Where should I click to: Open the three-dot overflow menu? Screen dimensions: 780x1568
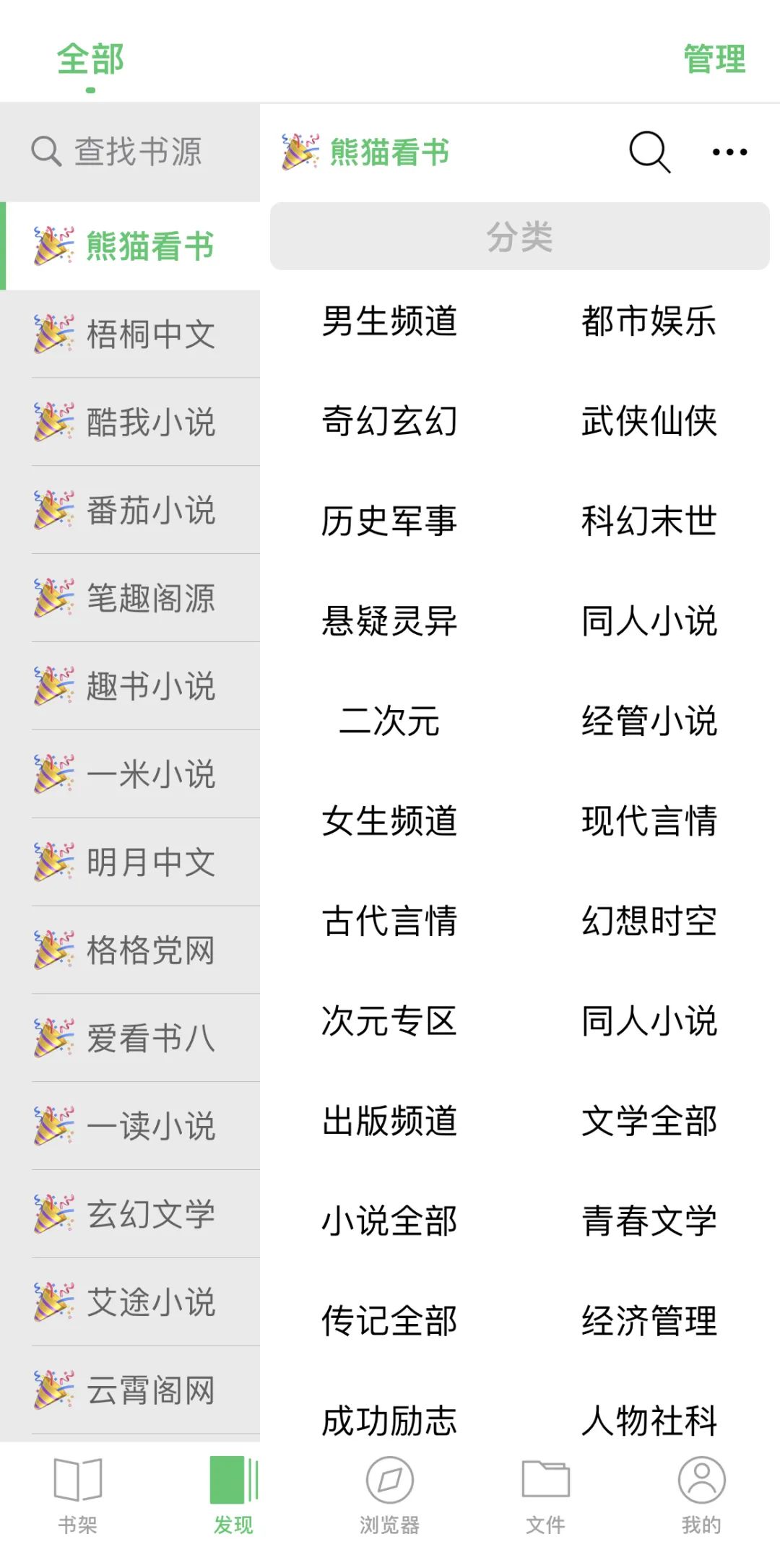[729, 152]
